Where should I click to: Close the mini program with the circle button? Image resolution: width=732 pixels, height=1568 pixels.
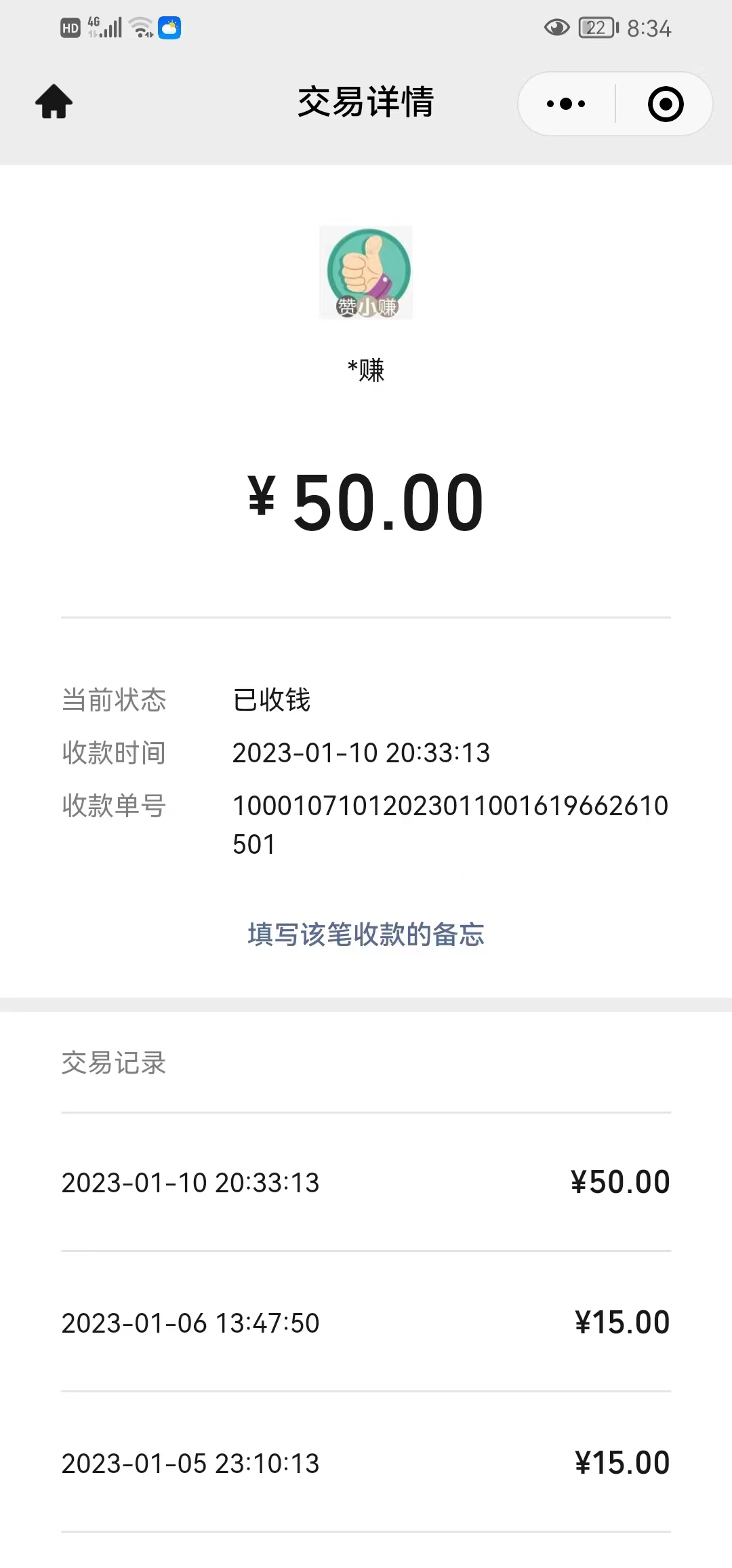point(665,104)
